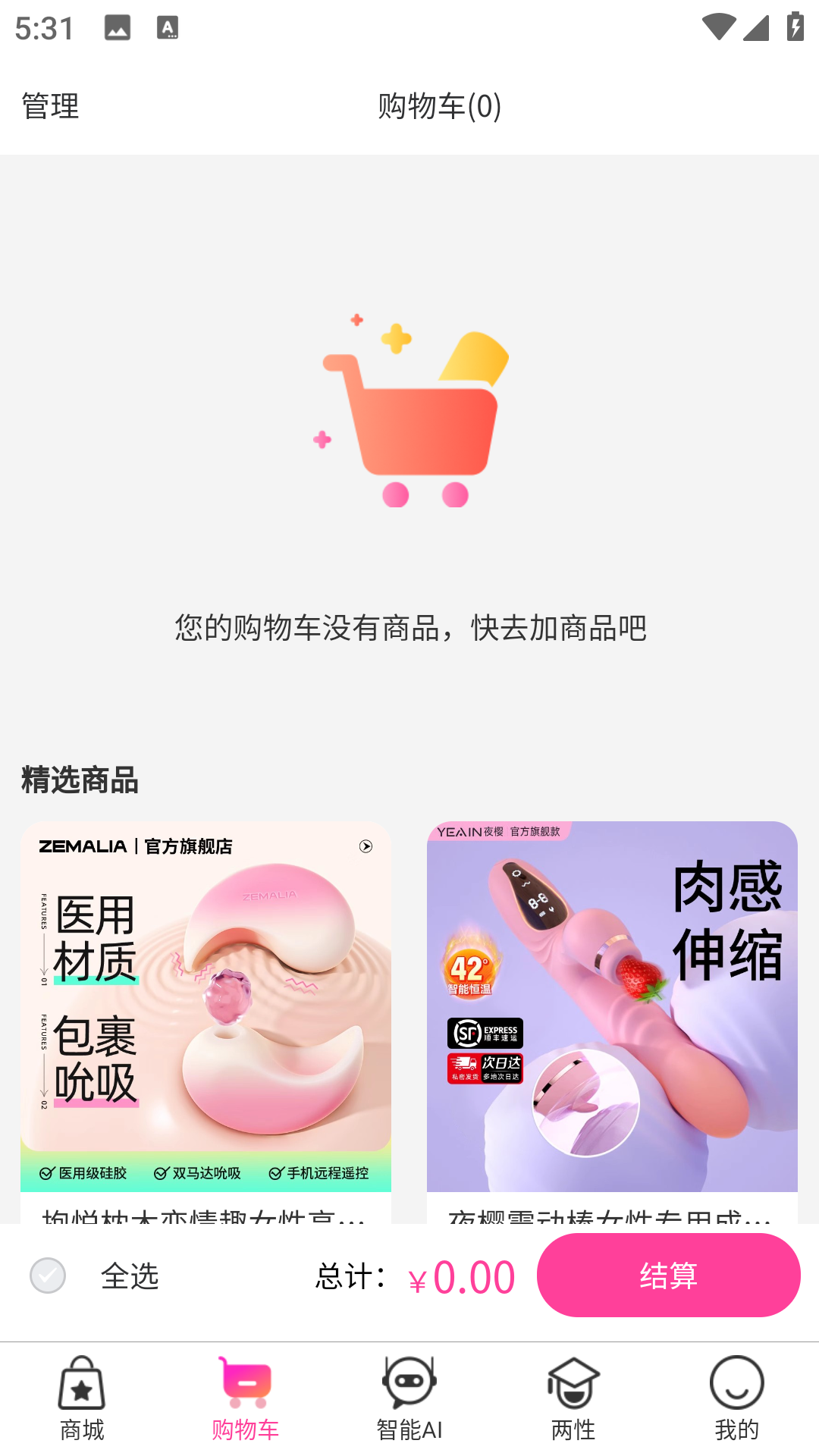Tap the 结算 checkout button

coord(668,1276)
